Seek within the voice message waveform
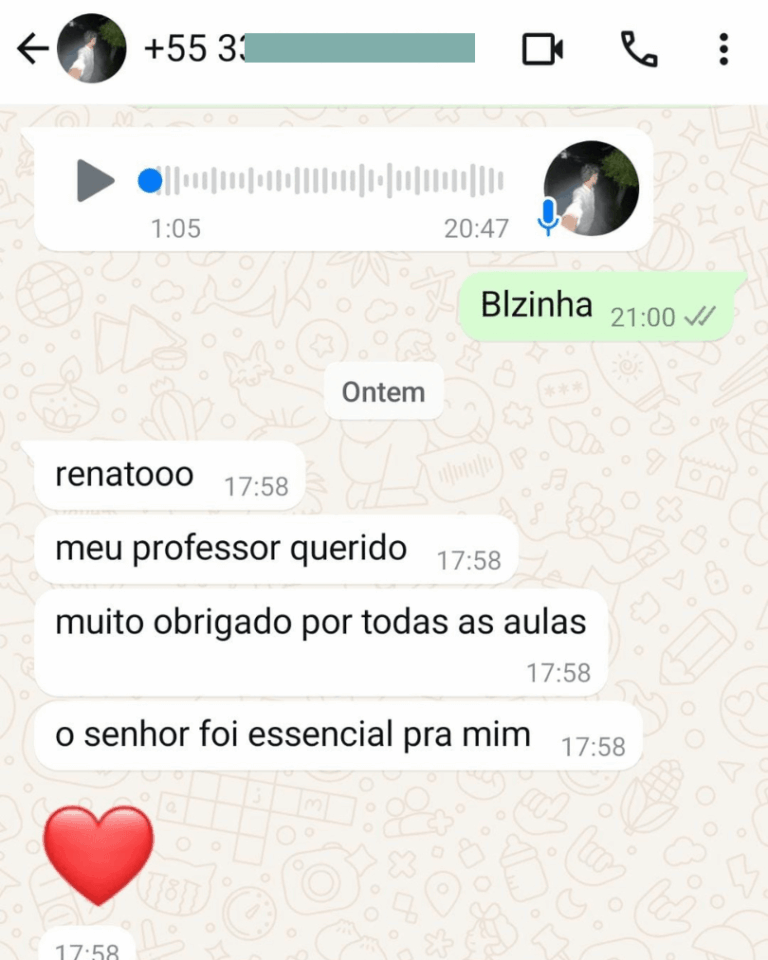The width and height of the screenshot is (768, 960). [x=330, y=181]
